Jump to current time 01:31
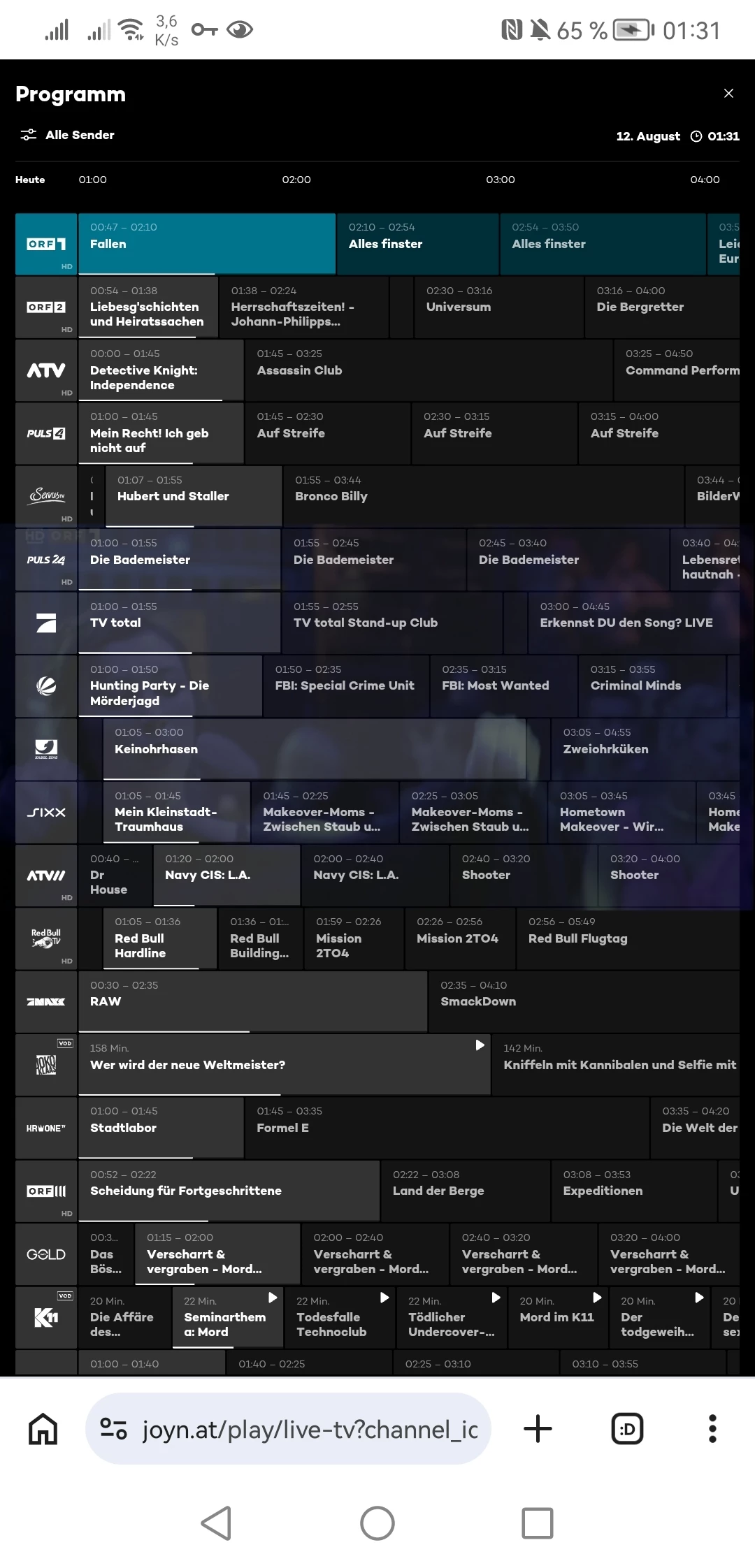Viewport: 755px width, 1568px height. pos(715,136)
